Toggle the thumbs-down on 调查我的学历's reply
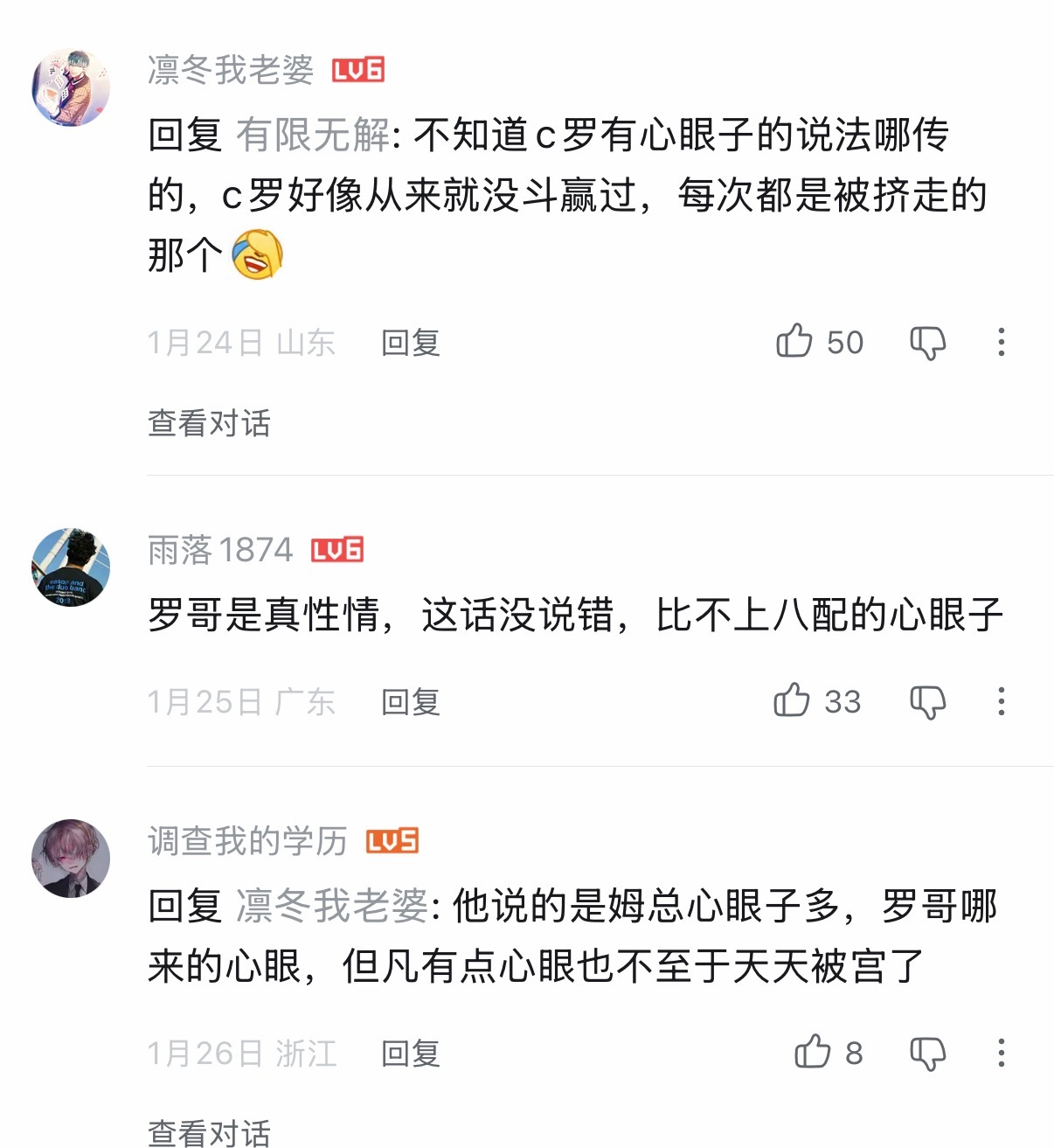The image size is (1054, 1148). click(929, 1053)
